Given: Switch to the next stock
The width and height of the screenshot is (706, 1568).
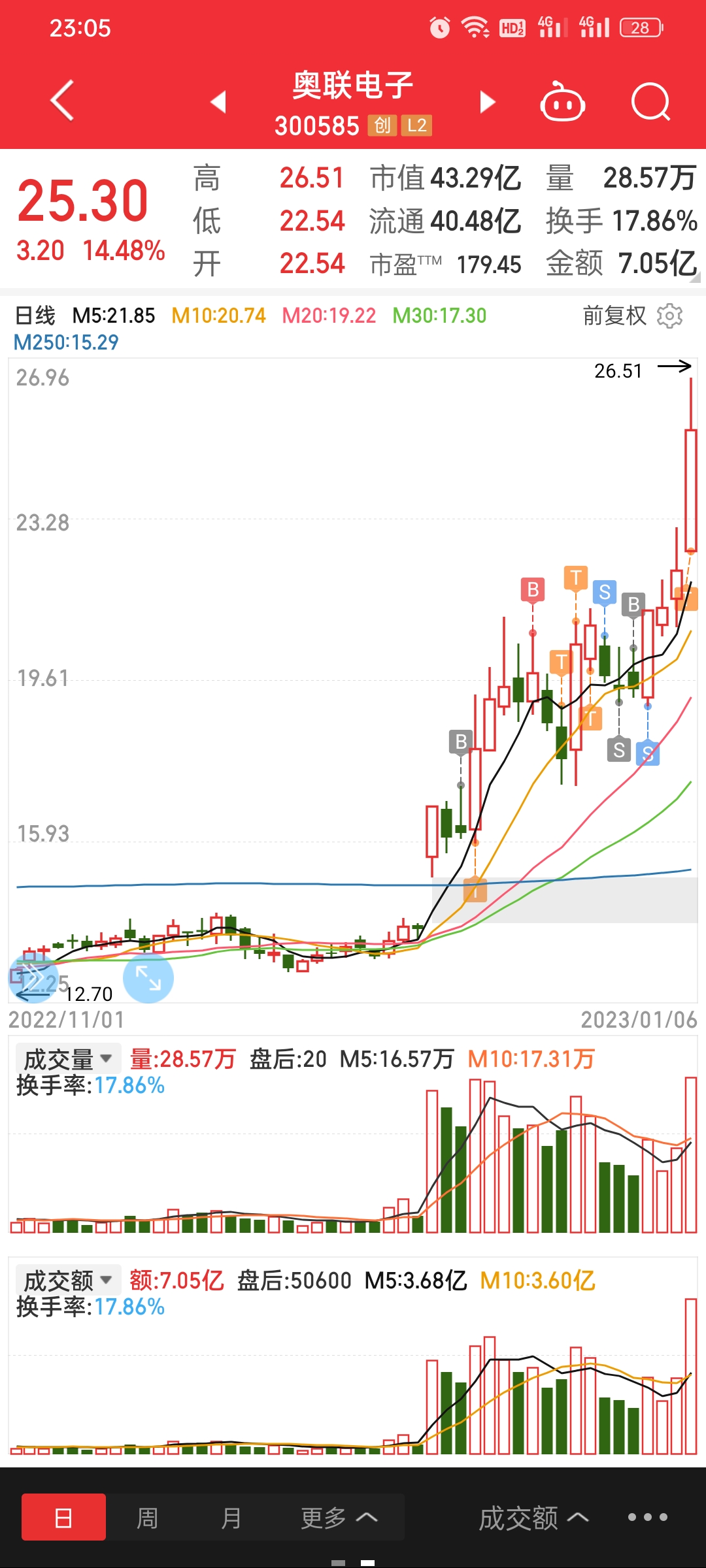Looking at the screenshot, I should 487,102.
